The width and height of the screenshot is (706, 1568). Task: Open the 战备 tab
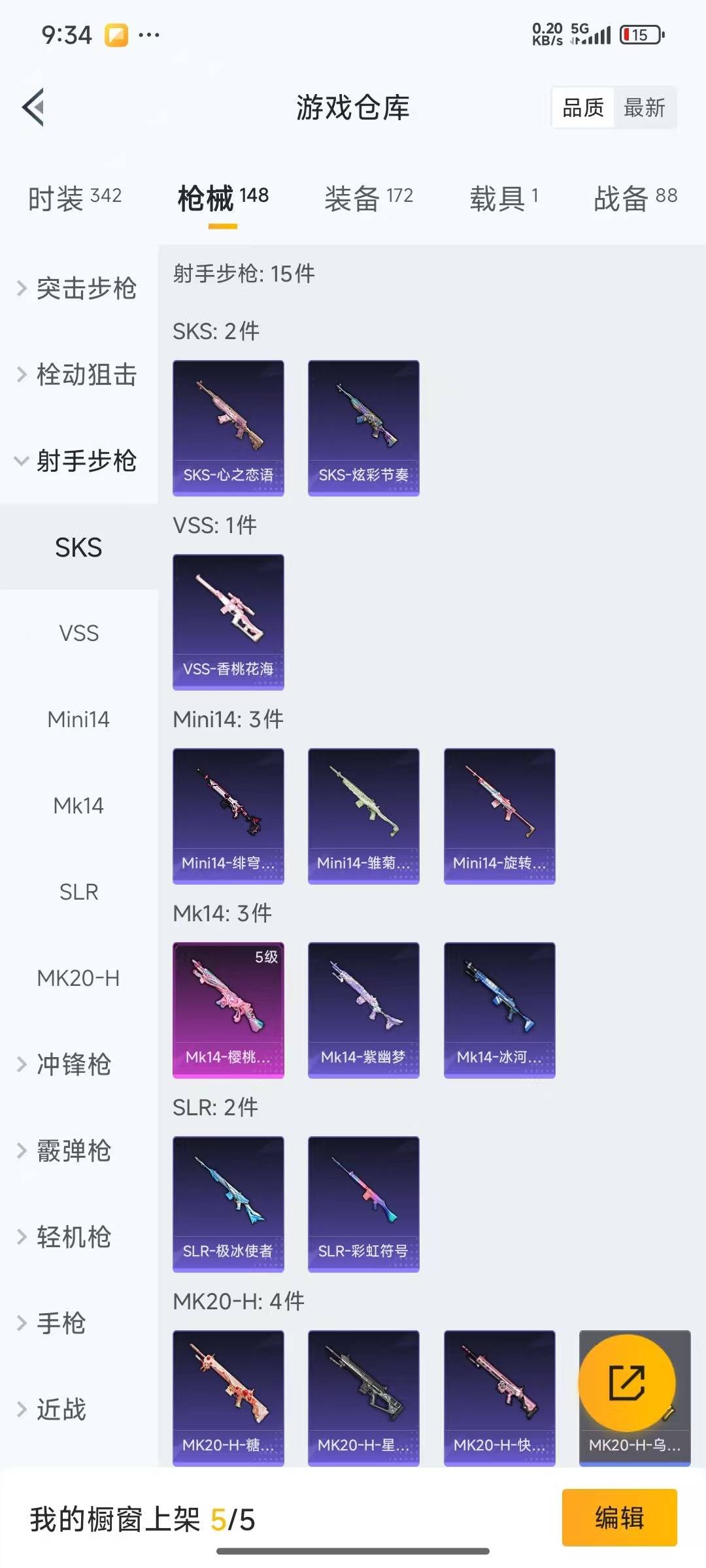tap(635, 197)
